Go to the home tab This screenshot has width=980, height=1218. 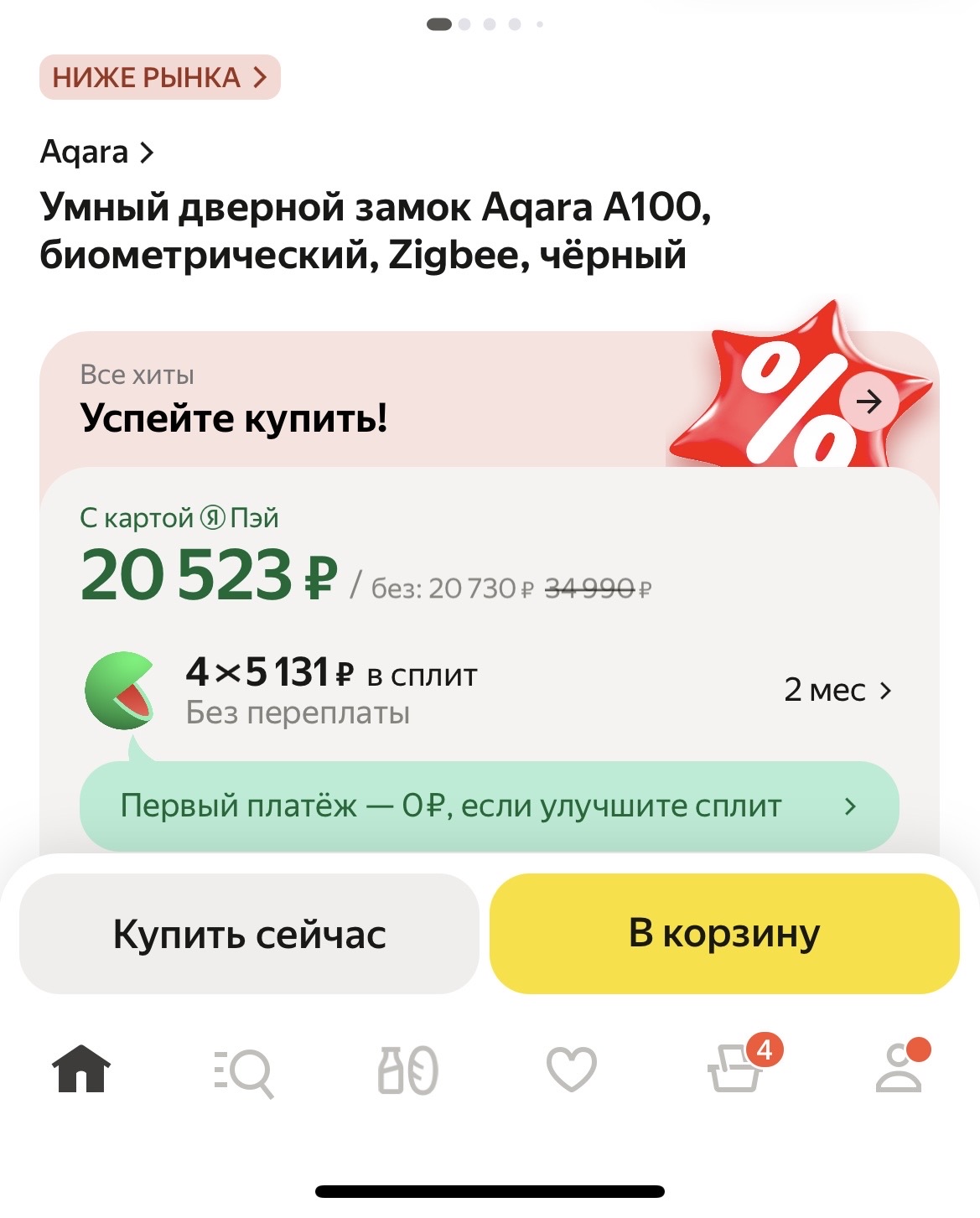click(81, 1069)
